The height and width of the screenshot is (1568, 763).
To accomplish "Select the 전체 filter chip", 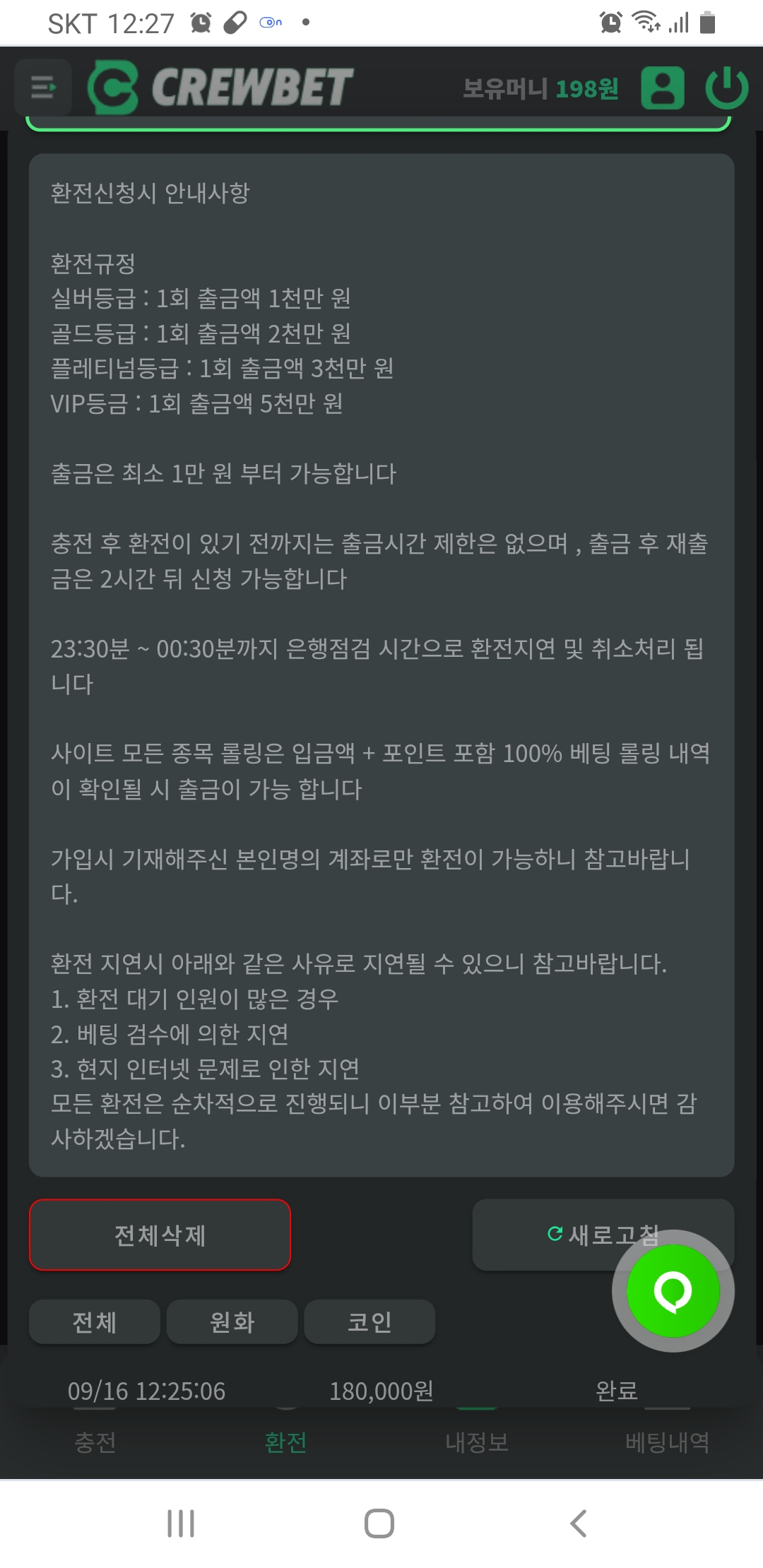I will (94, 1321).
